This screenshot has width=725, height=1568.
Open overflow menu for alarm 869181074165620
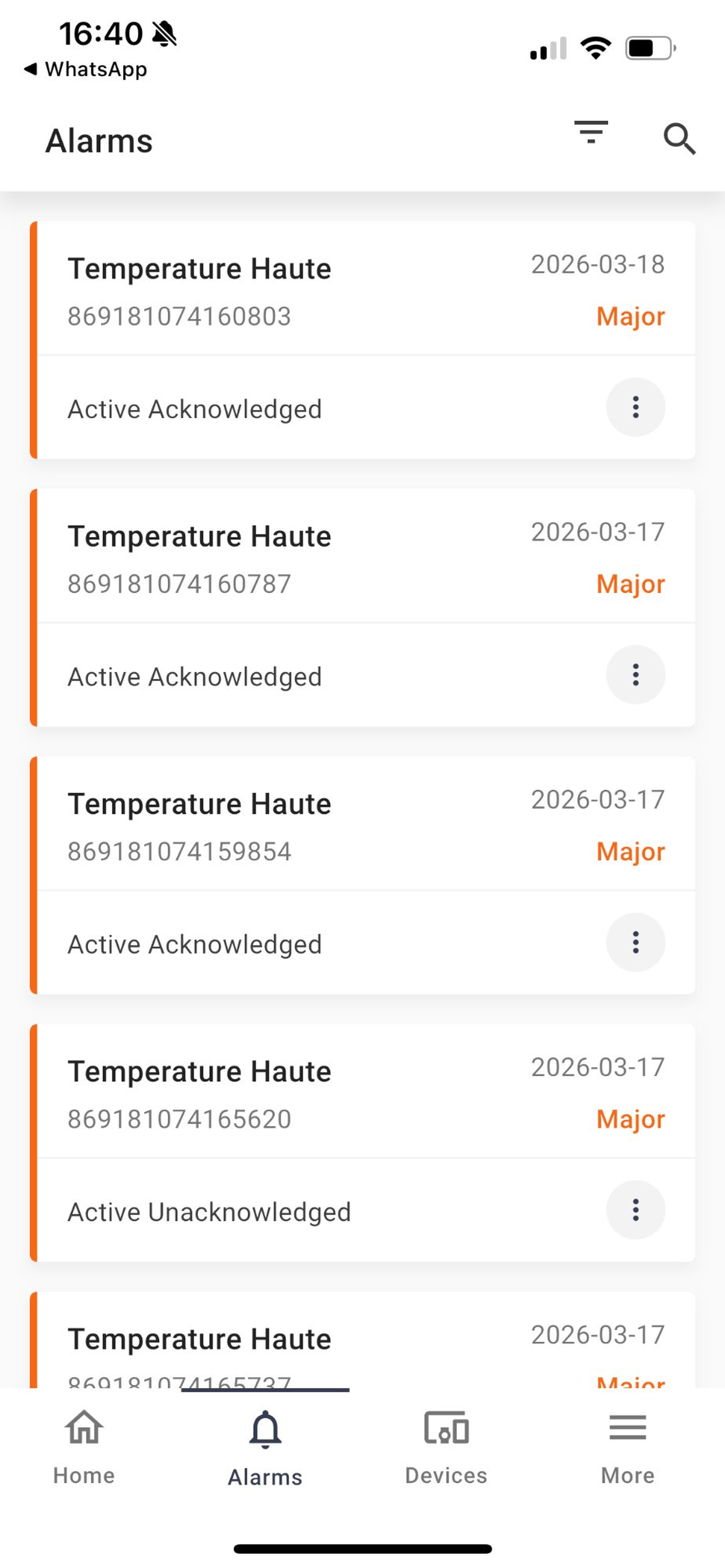[636, 1210]
